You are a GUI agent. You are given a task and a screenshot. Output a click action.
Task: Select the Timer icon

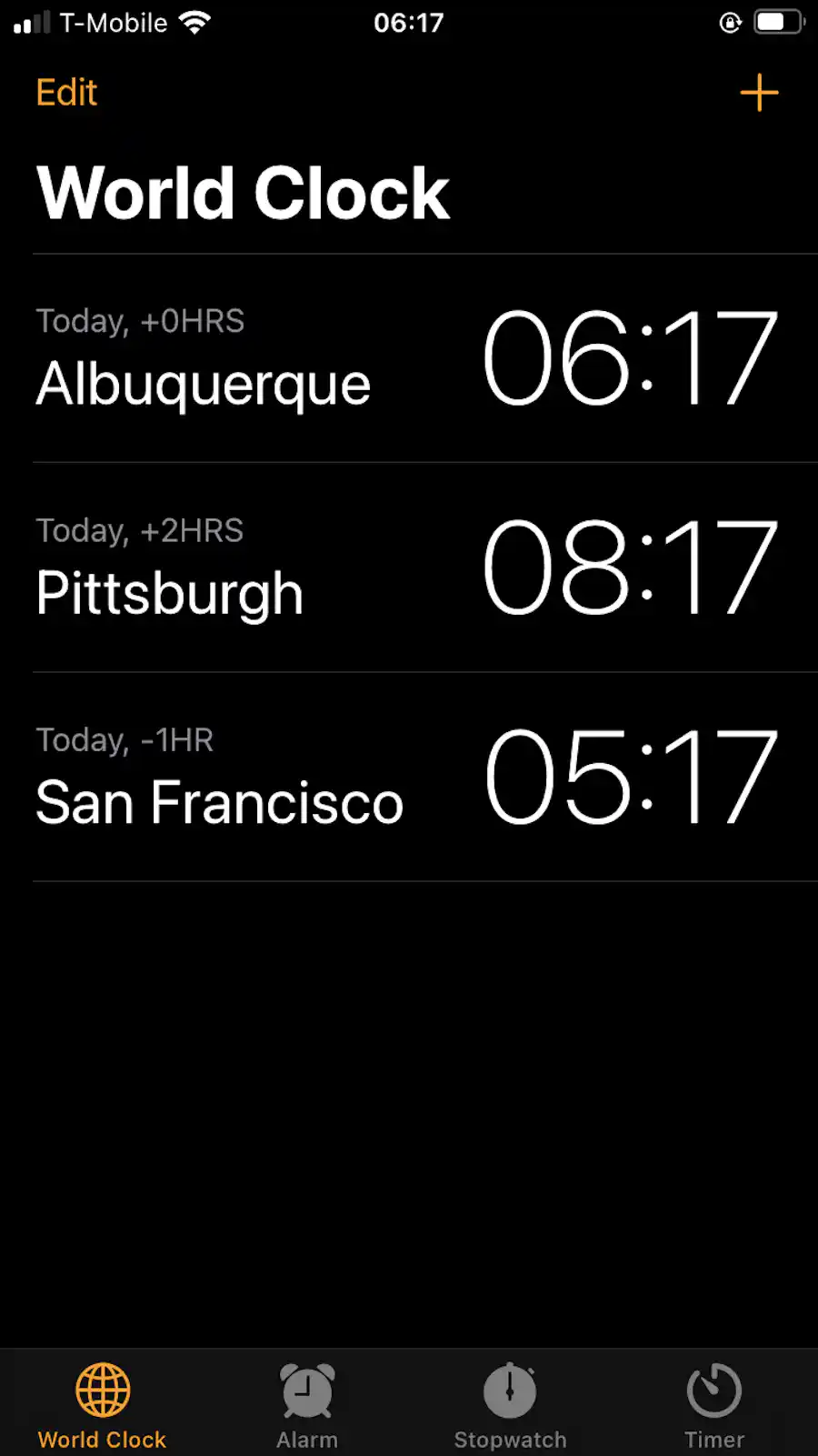click(x=714, y=1391)
